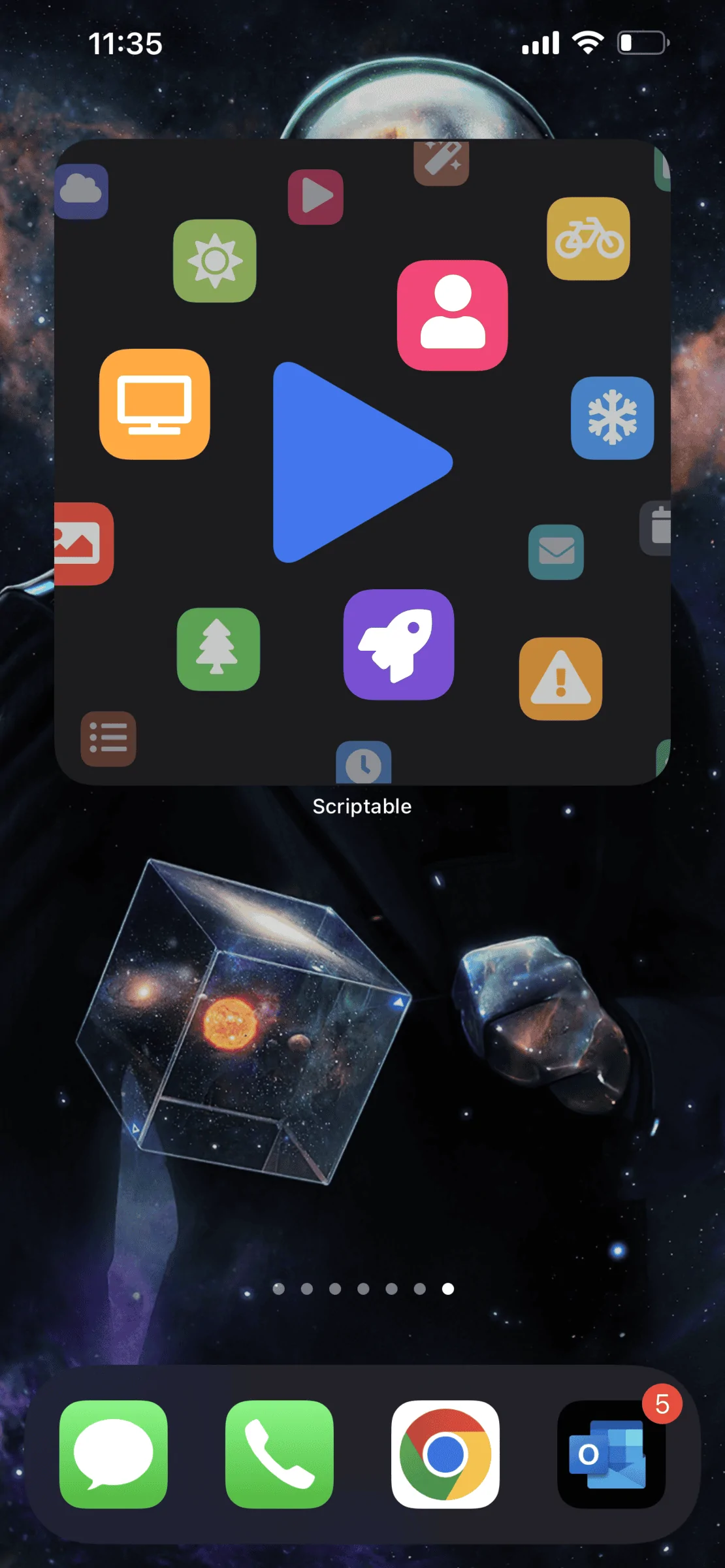
Task: Open the Scriptable widget
Action: pyautogui.click(x=362, y=462)
